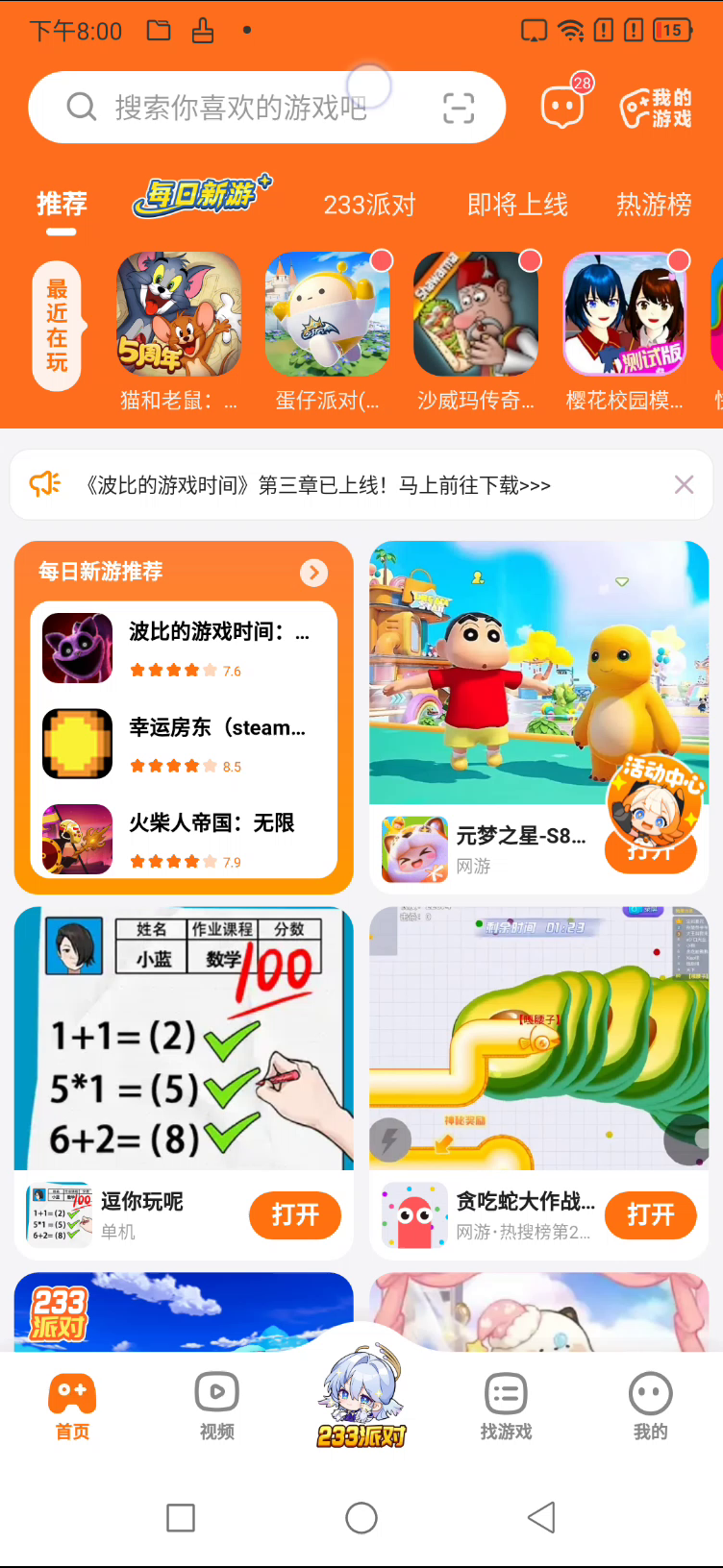Open 我的游戏 at the top right
This screenshot has width=723, height=1568.
click(x=656, y=108)
